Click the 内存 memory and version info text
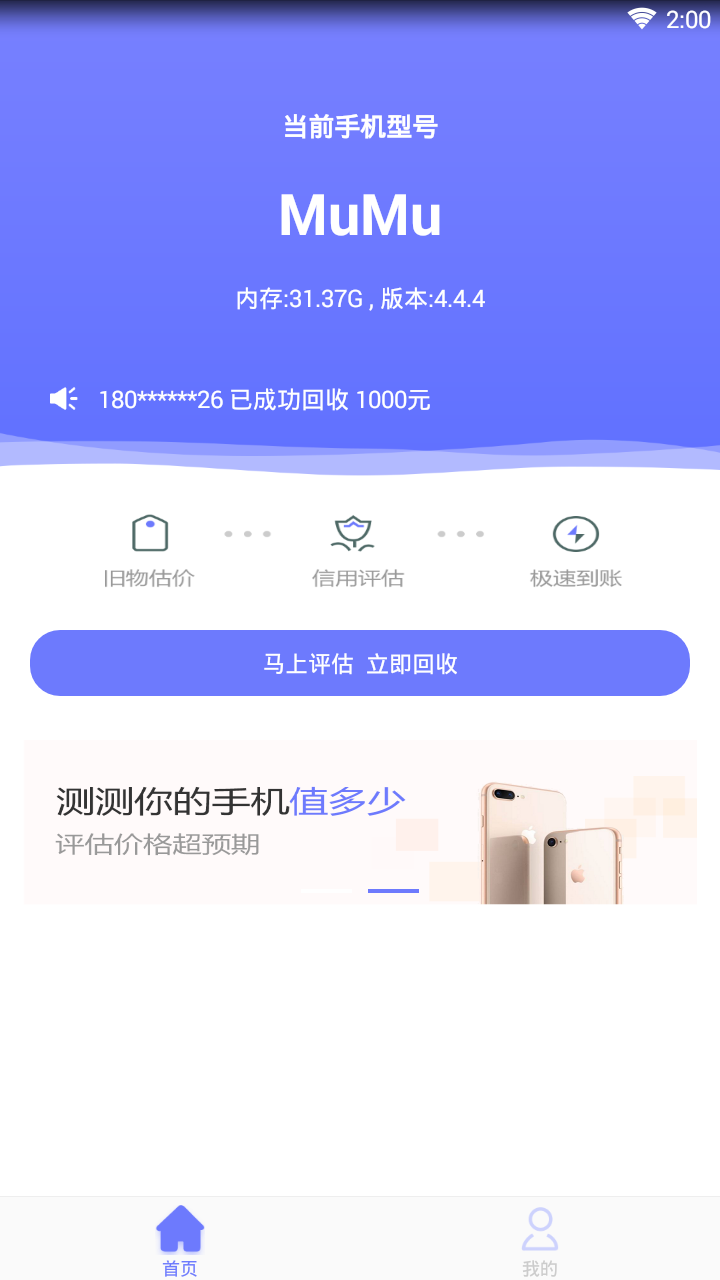Screen dimensions: 720x1280 [x=360, y=297]
